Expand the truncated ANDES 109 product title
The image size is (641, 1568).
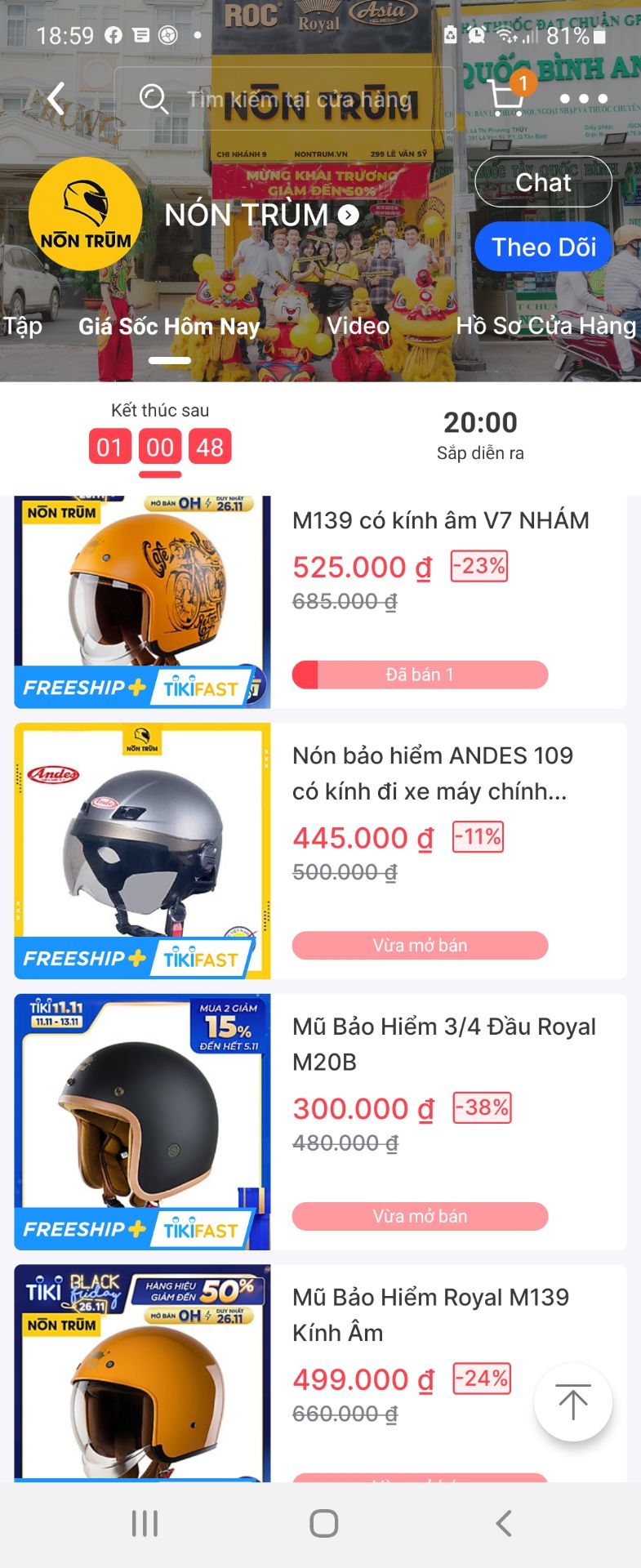tap(434, 773)
